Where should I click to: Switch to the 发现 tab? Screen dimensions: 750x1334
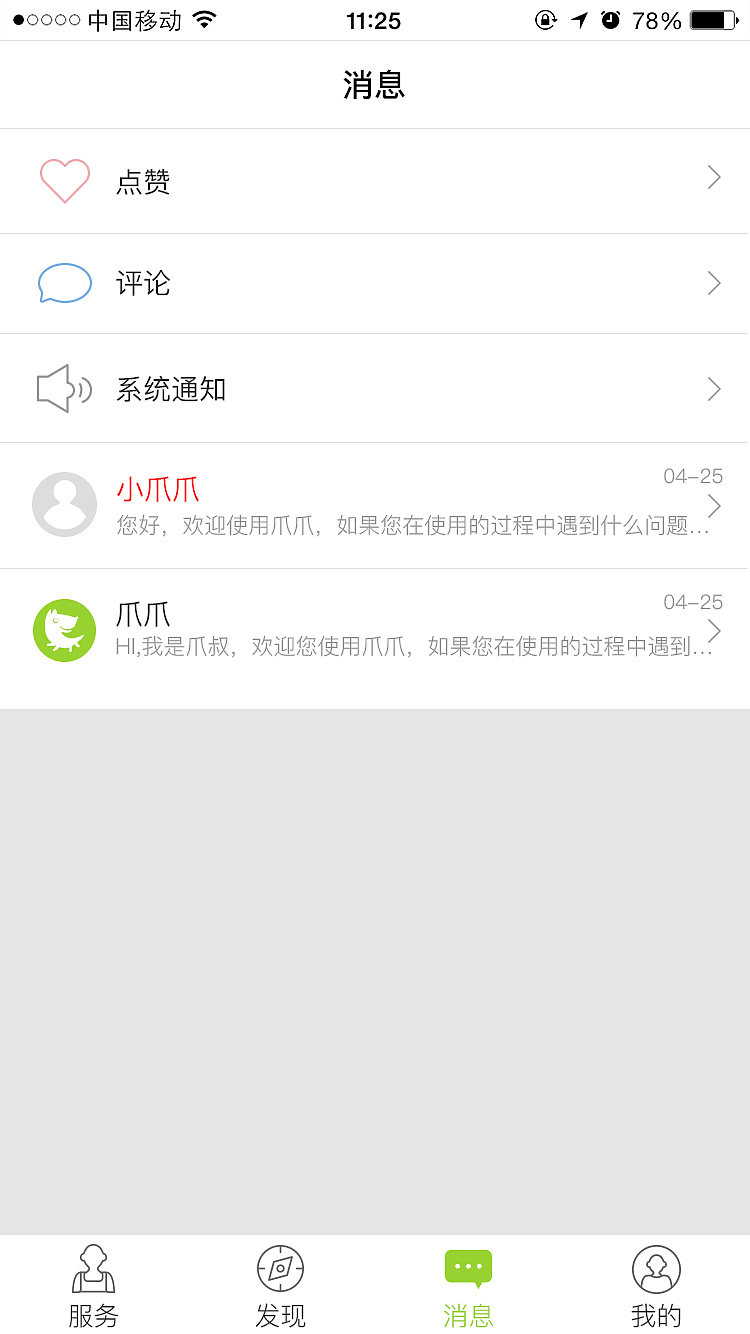(x=280, y=1285)
